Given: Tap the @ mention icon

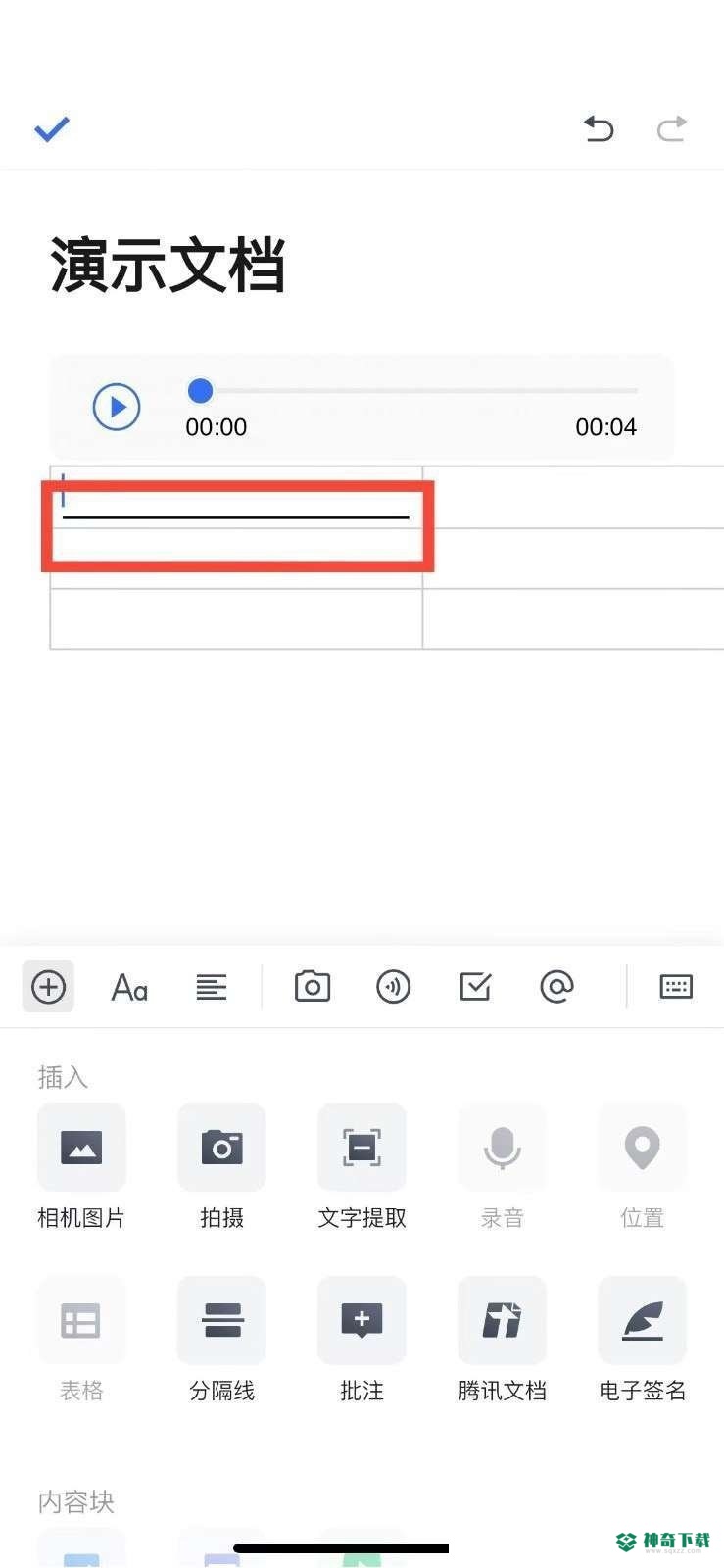Looking at the screenshot, I should pyautogui.click(x=556, y=986).
